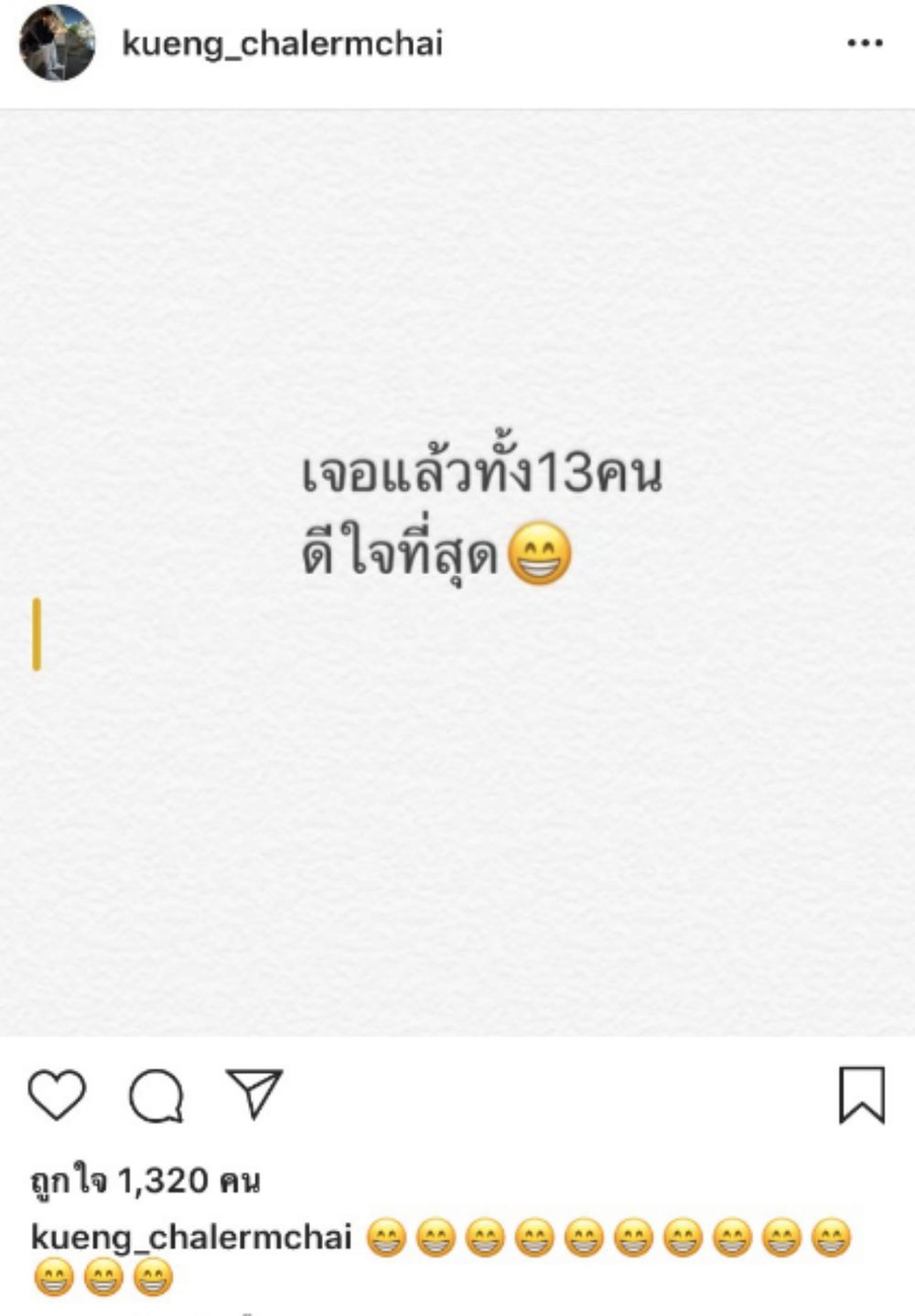Open the post's three-dot options menu
This screenshot has width=915, height=1316.
(864, 43)
